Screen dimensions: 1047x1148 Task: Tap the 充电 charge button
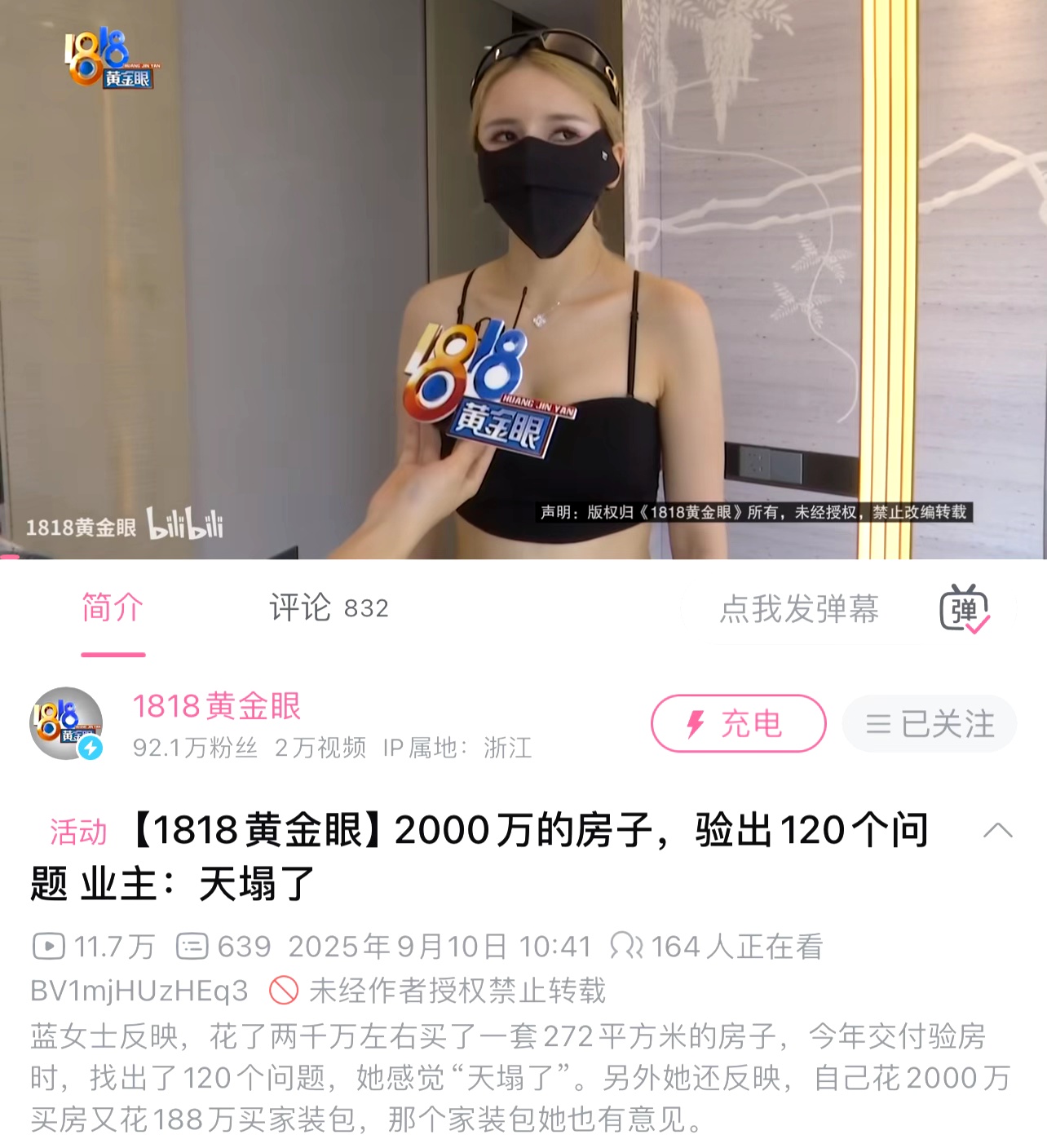[x=738, y=723]
